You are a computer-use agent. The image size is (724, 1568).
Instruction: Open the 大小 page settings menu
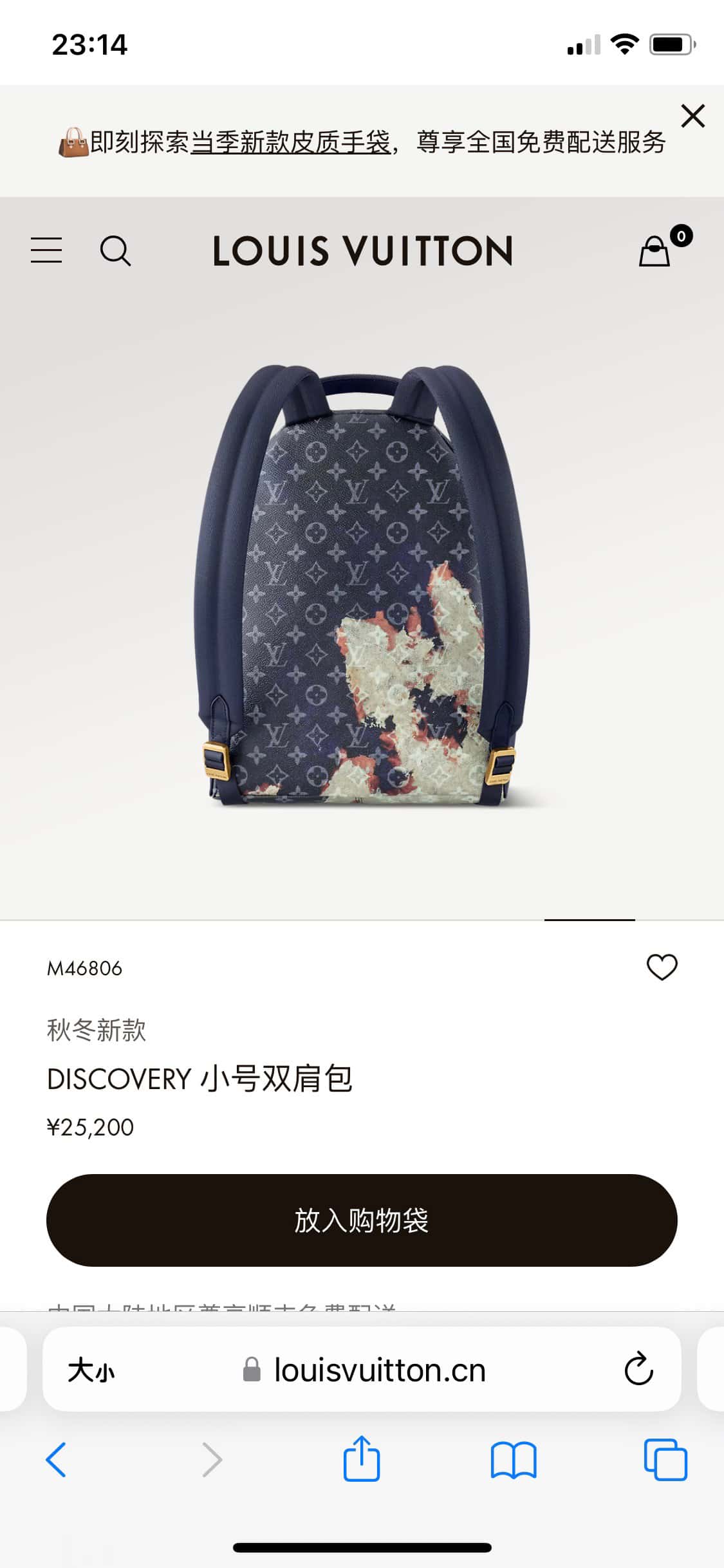click(91, 1370)
